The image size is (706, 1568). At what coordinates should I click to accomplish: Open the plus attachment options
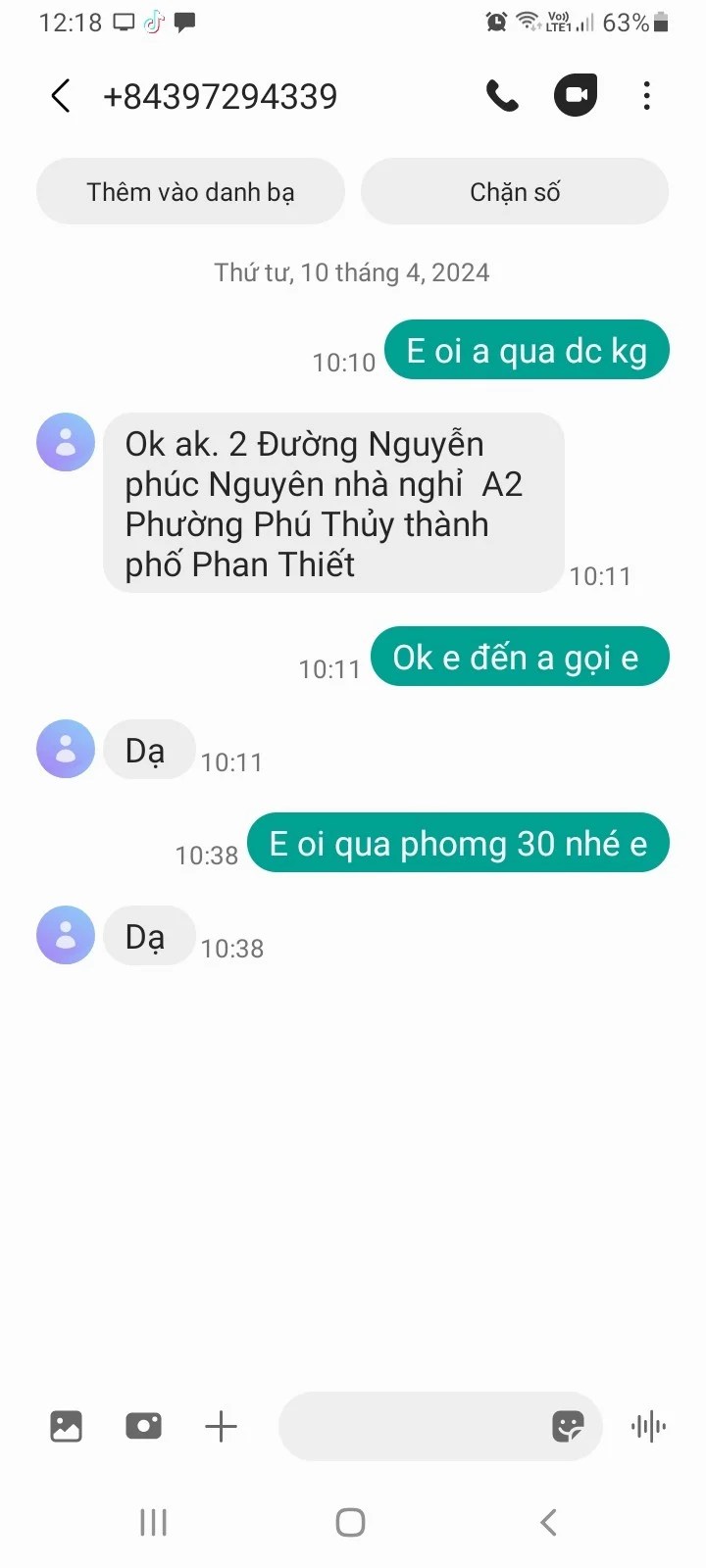click(221, 1426)
